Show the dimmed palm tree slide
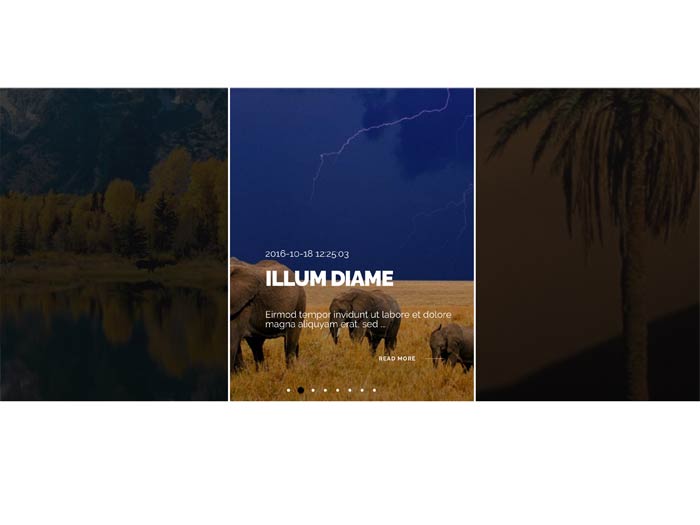The image size is (700, 525). pos(587,244)
